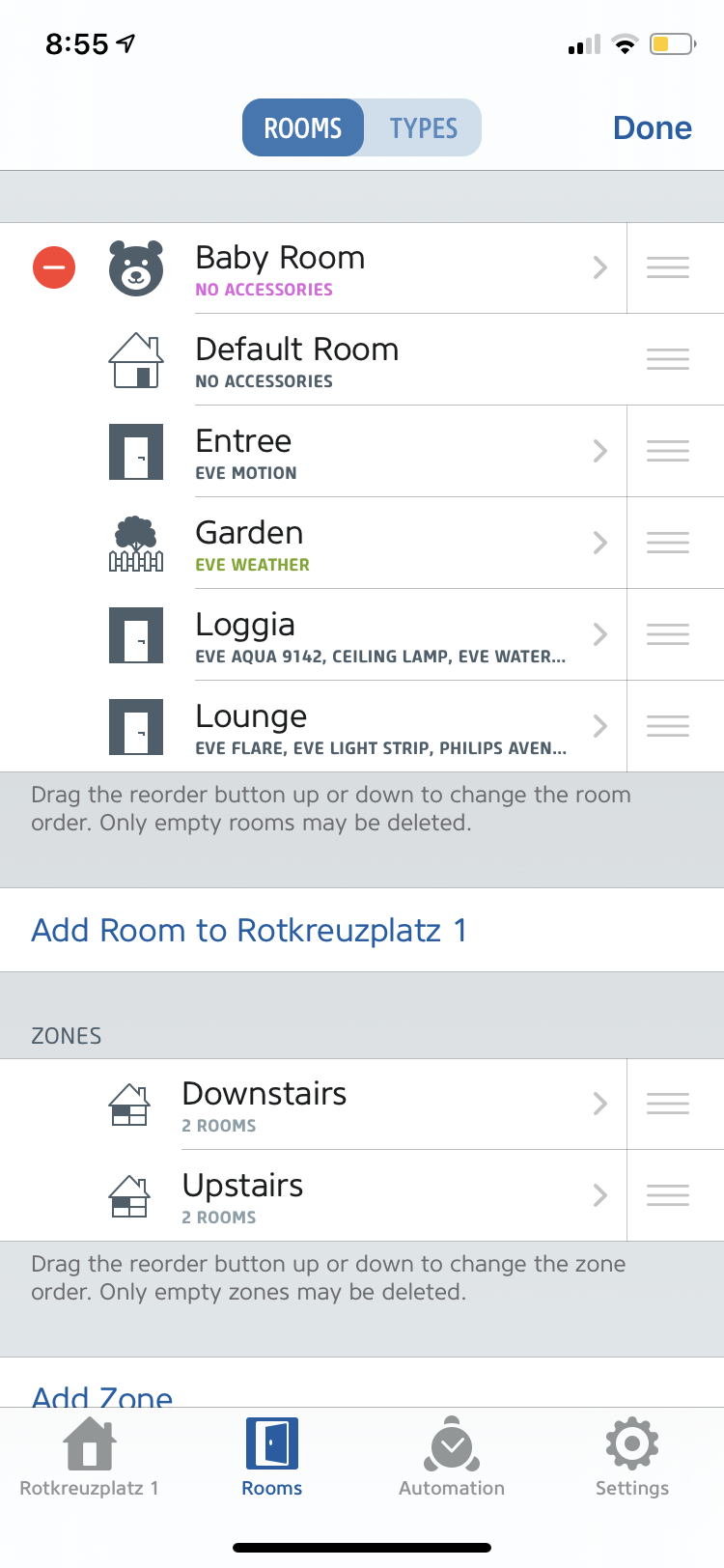
Task: Tap the Rooms tab in bottom bar
Action: 271,1457
